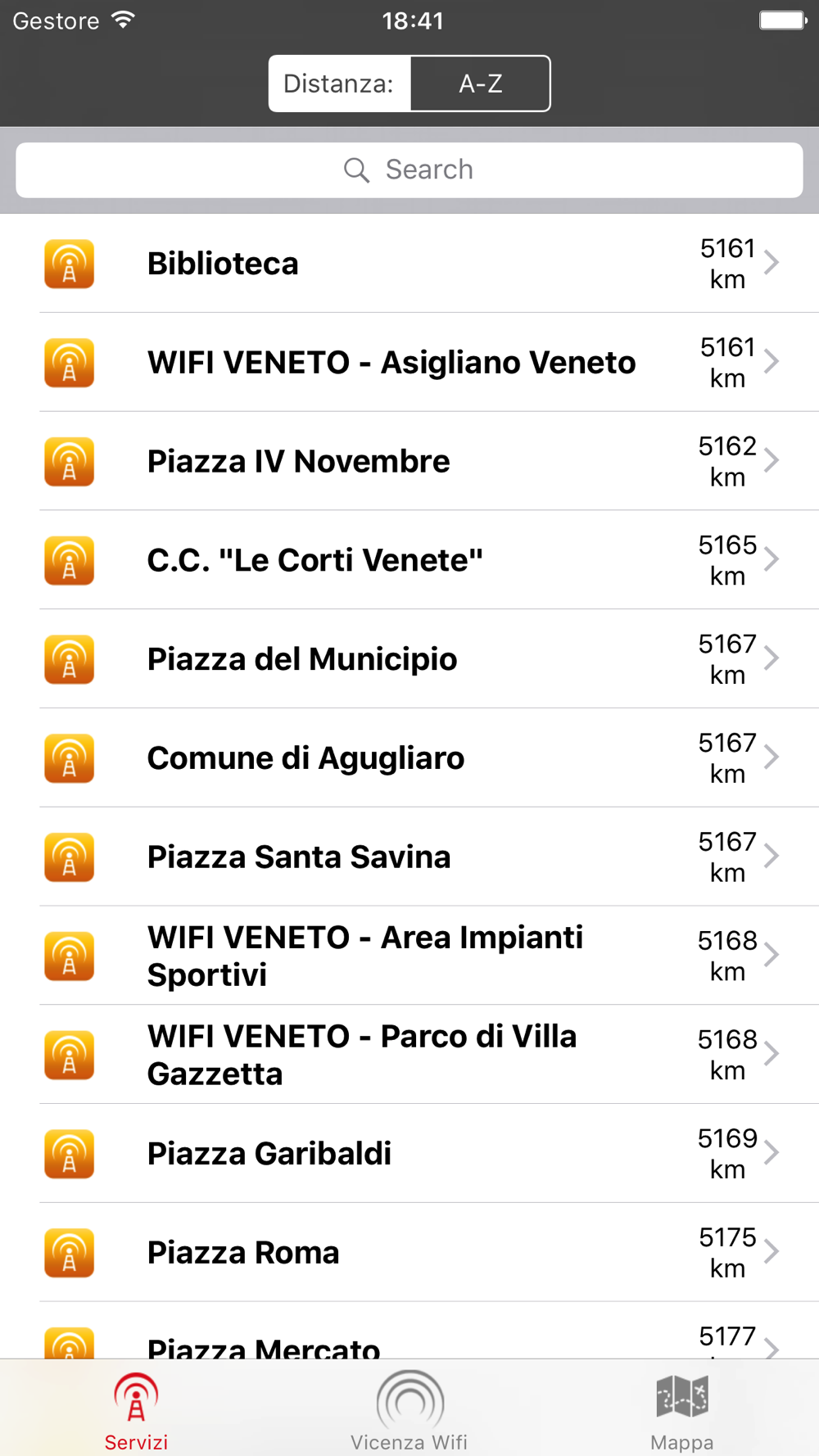This screenshot has width=819, height=1456.
Task: Open the Biblioteca hotspot
Action: [409, 264]
